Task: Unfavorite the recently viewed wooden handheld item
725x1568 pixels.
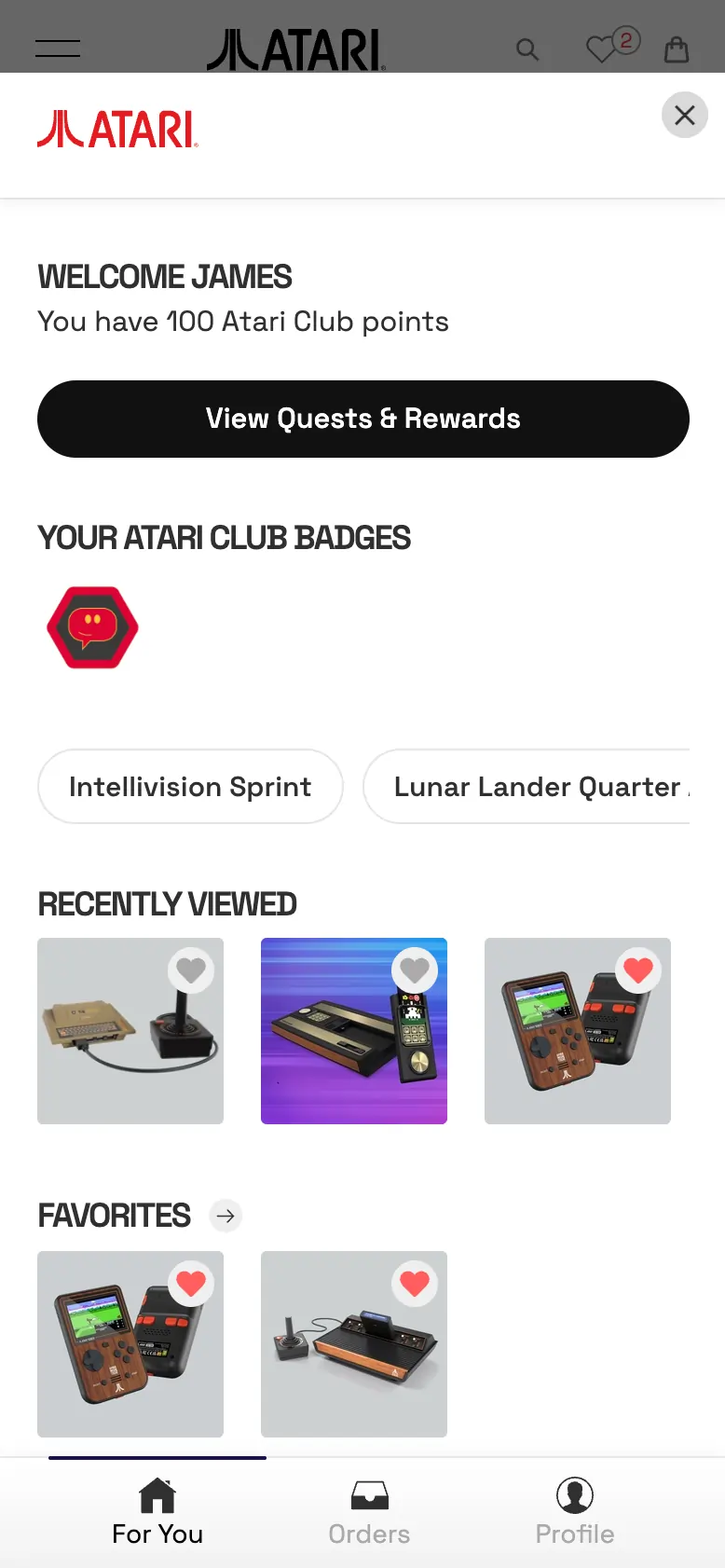Action: coord(638,970)
